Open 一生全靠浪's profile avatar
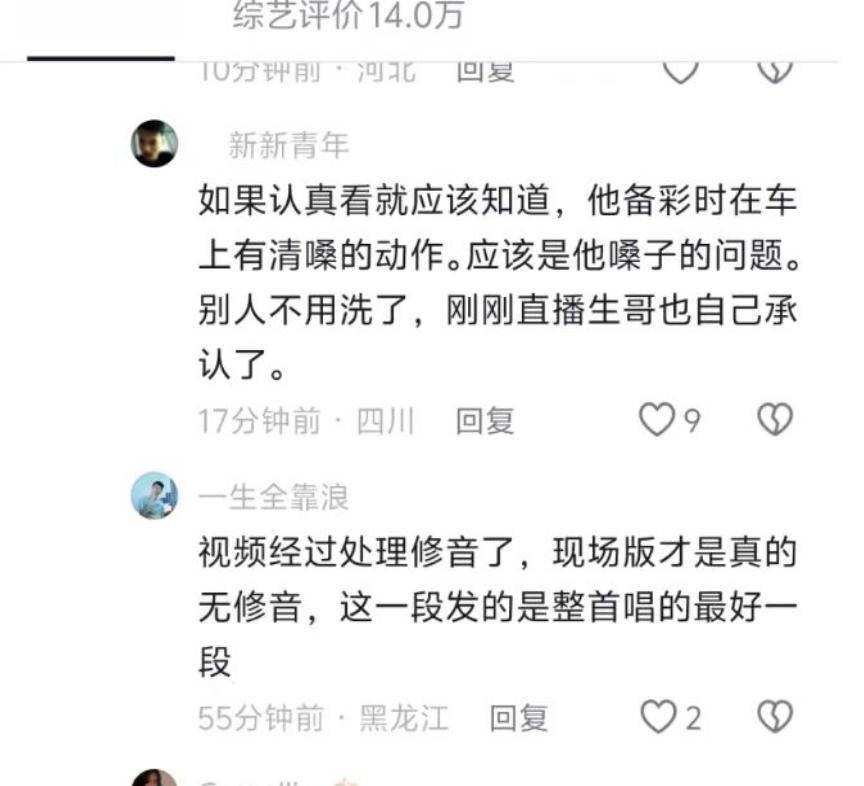The width and height of the screenshot is (864, 786). tap(154, 496)
